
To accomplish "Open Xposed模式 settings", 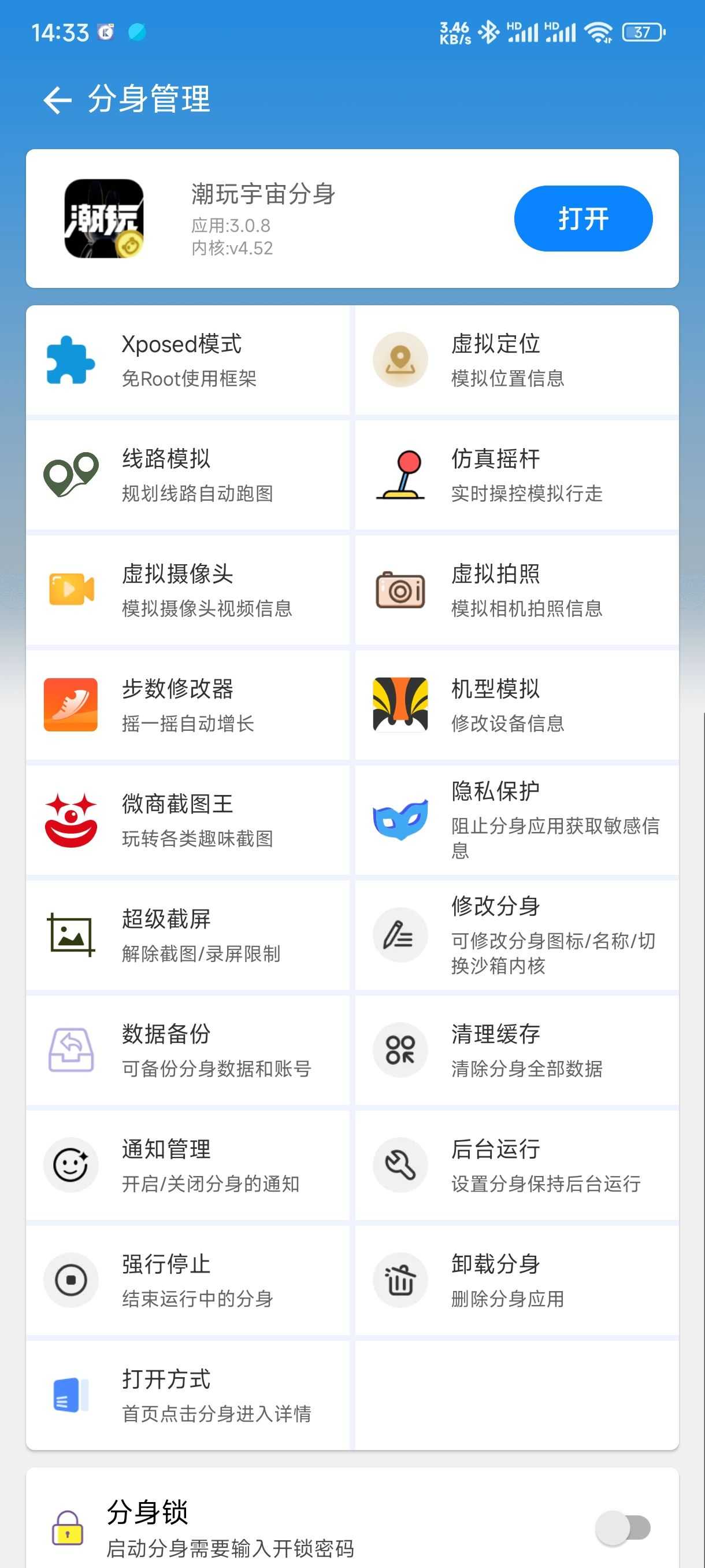I will click(187, 360).
